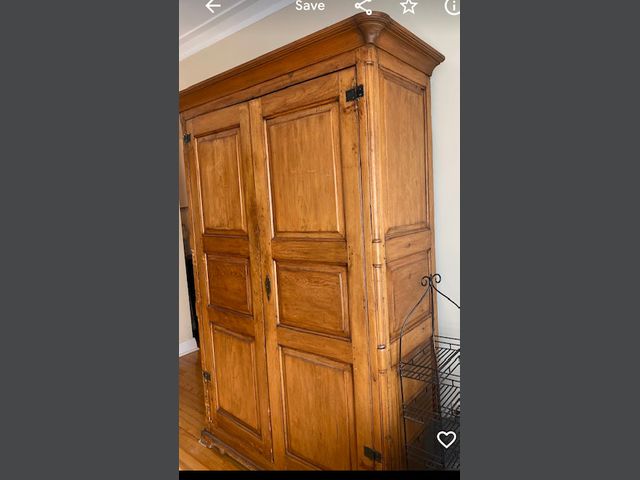640x480 pixels.
Task: Open the image info details
Action: point(452,6)
